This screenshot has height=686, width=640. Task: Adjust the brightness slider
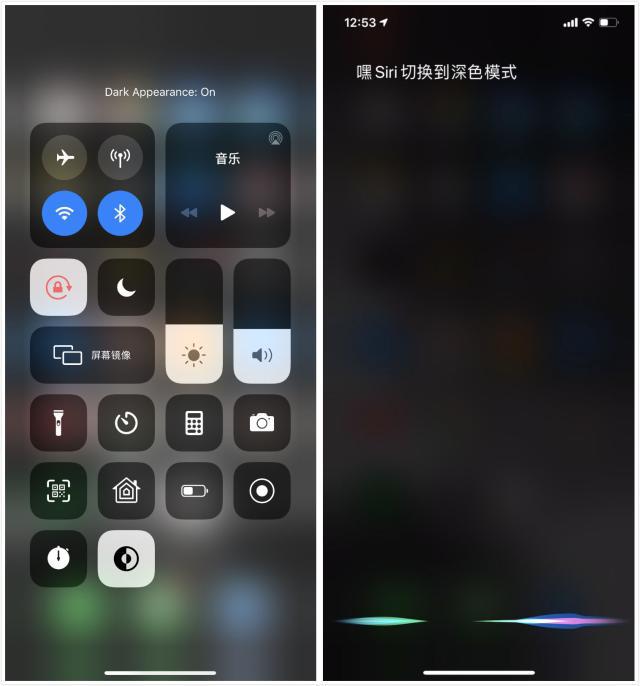click(194, 320)
